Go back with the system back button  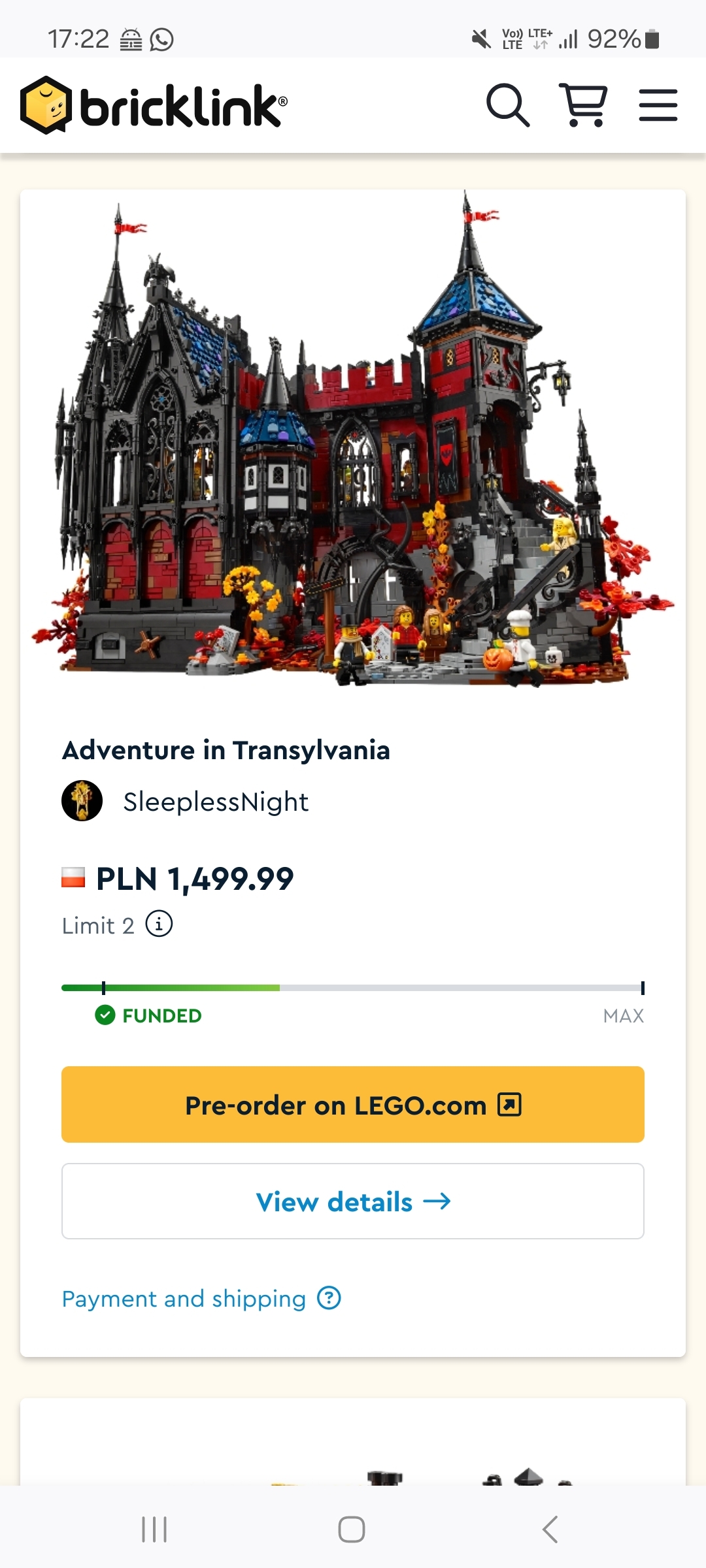tap(550, 1529)
